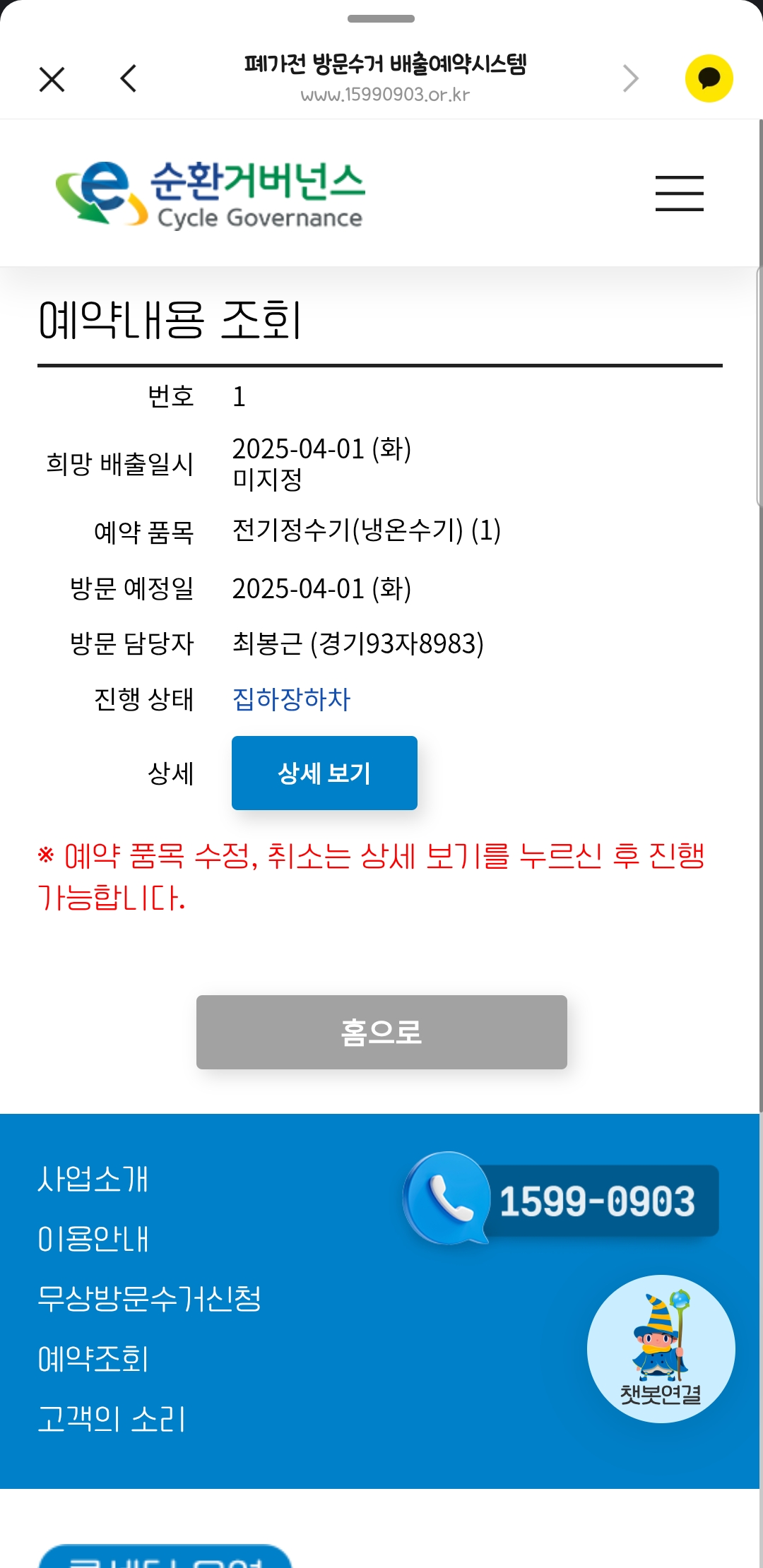763x1568 pixels.
Task: Tap the yellow KakaoTalk chat icon
Action: coord(709,78)
